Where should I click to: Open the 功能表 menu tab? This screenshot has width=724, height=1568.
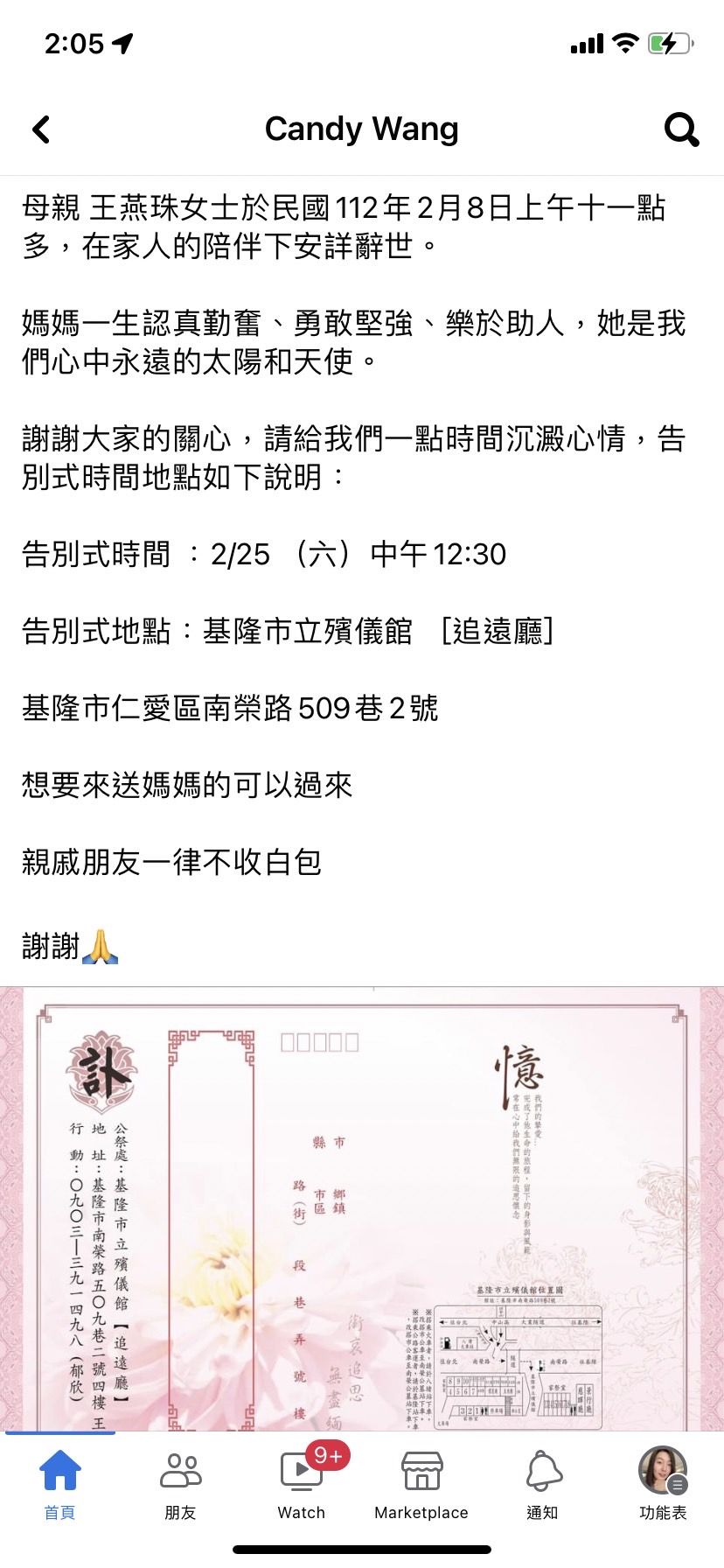[663, 1484]
